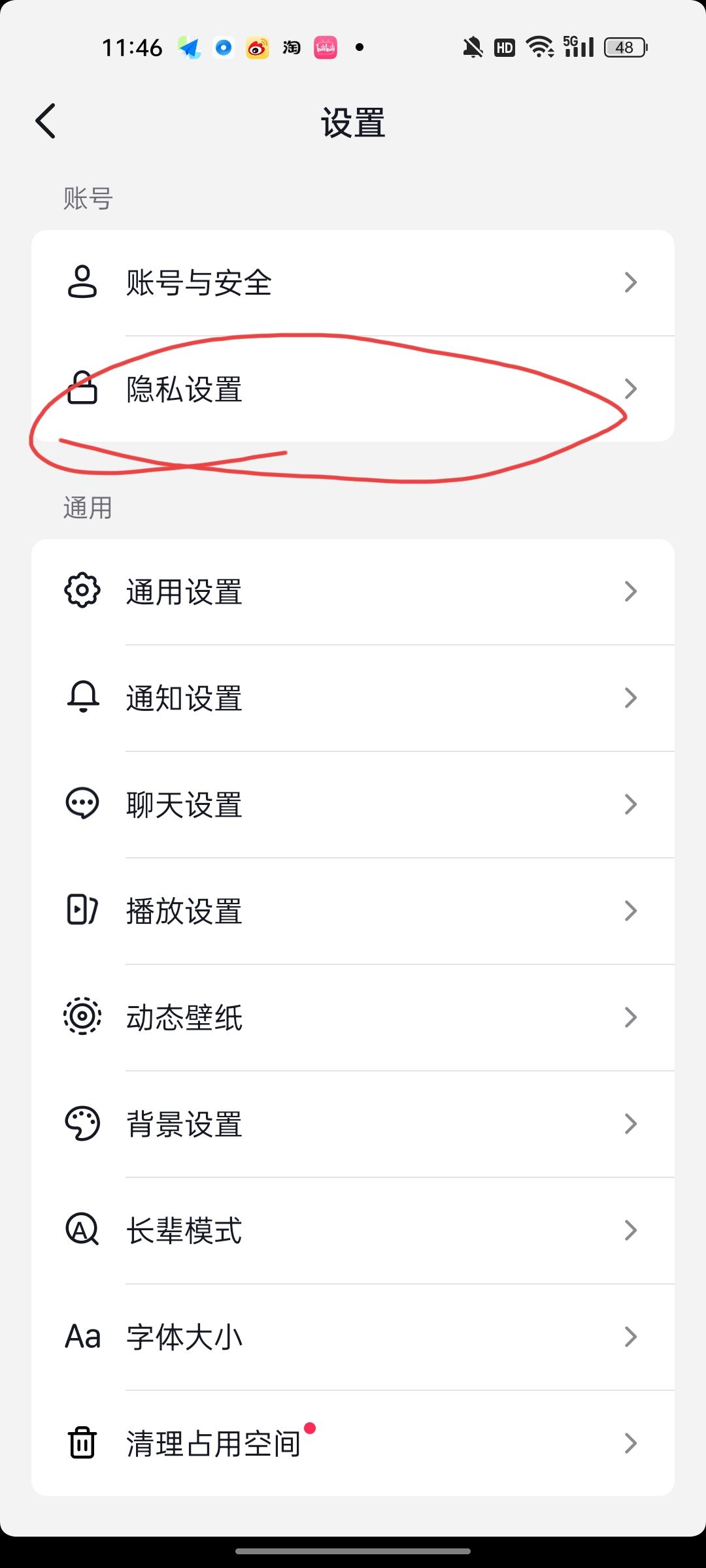Image resolution: width=706 pixels, height=1568 pixels.
Task: Open the 字体大小 settings entry
Action: (x=353, y=1337)
